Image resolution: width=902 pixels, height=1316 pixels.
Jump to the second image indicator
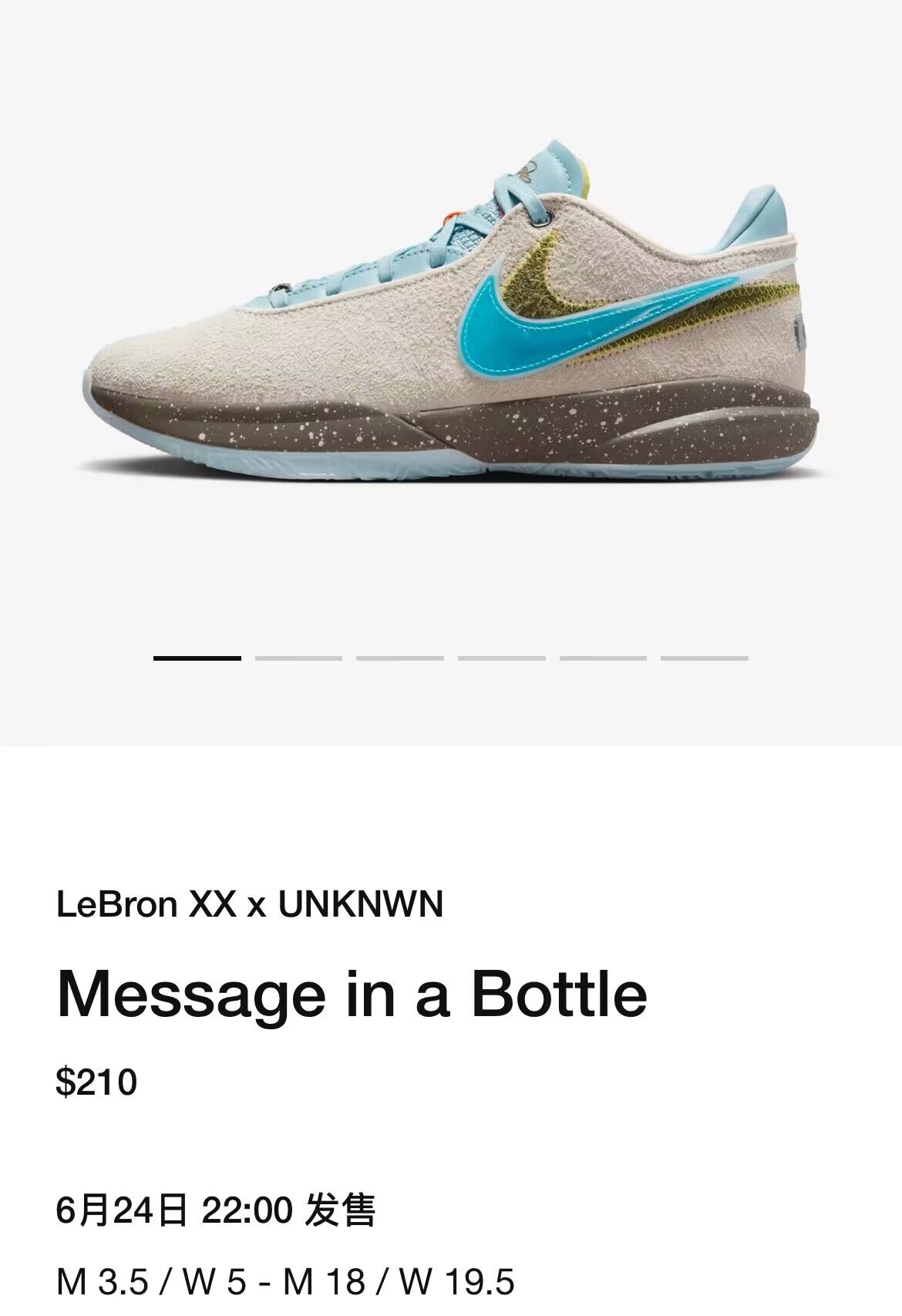click(298, 658)
